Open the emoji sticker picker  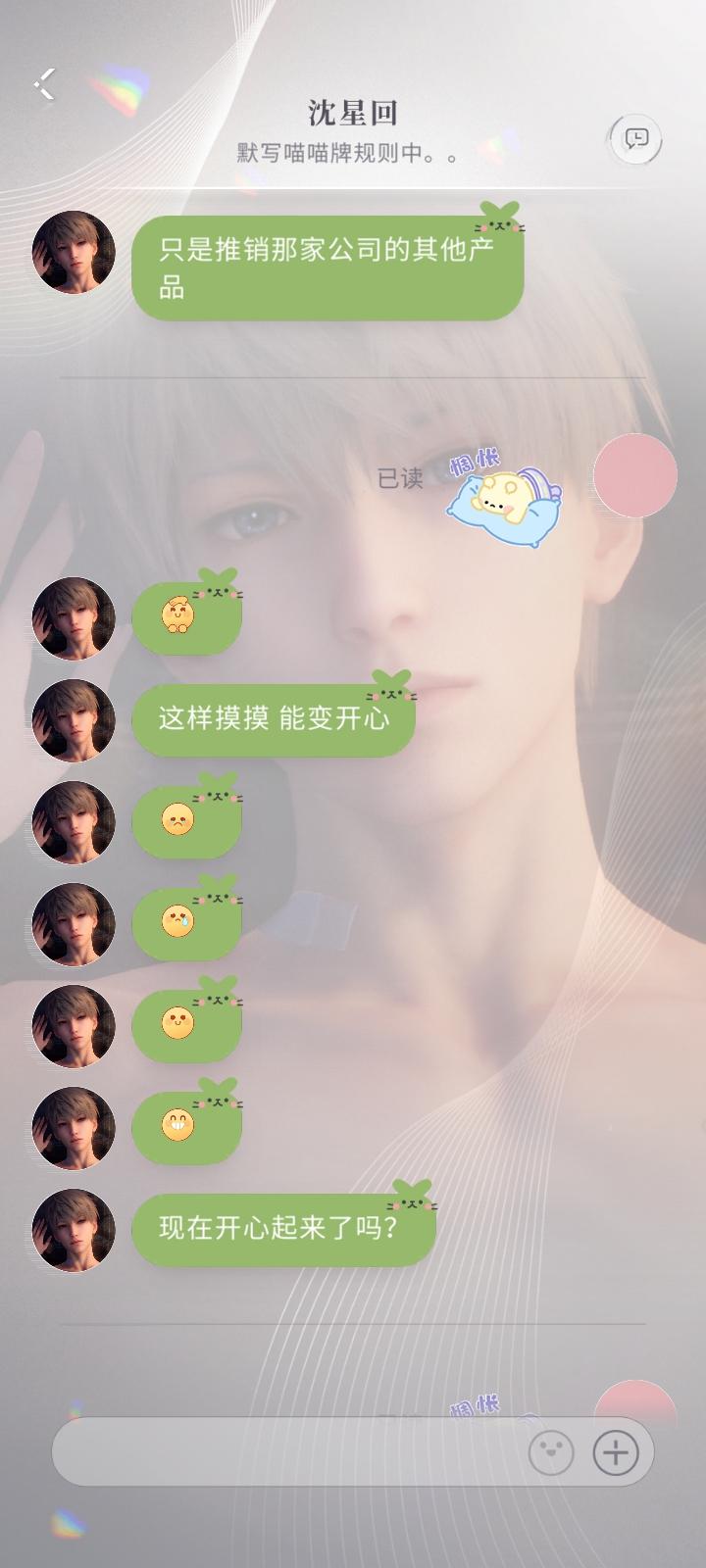click(x=551, y=1452)
